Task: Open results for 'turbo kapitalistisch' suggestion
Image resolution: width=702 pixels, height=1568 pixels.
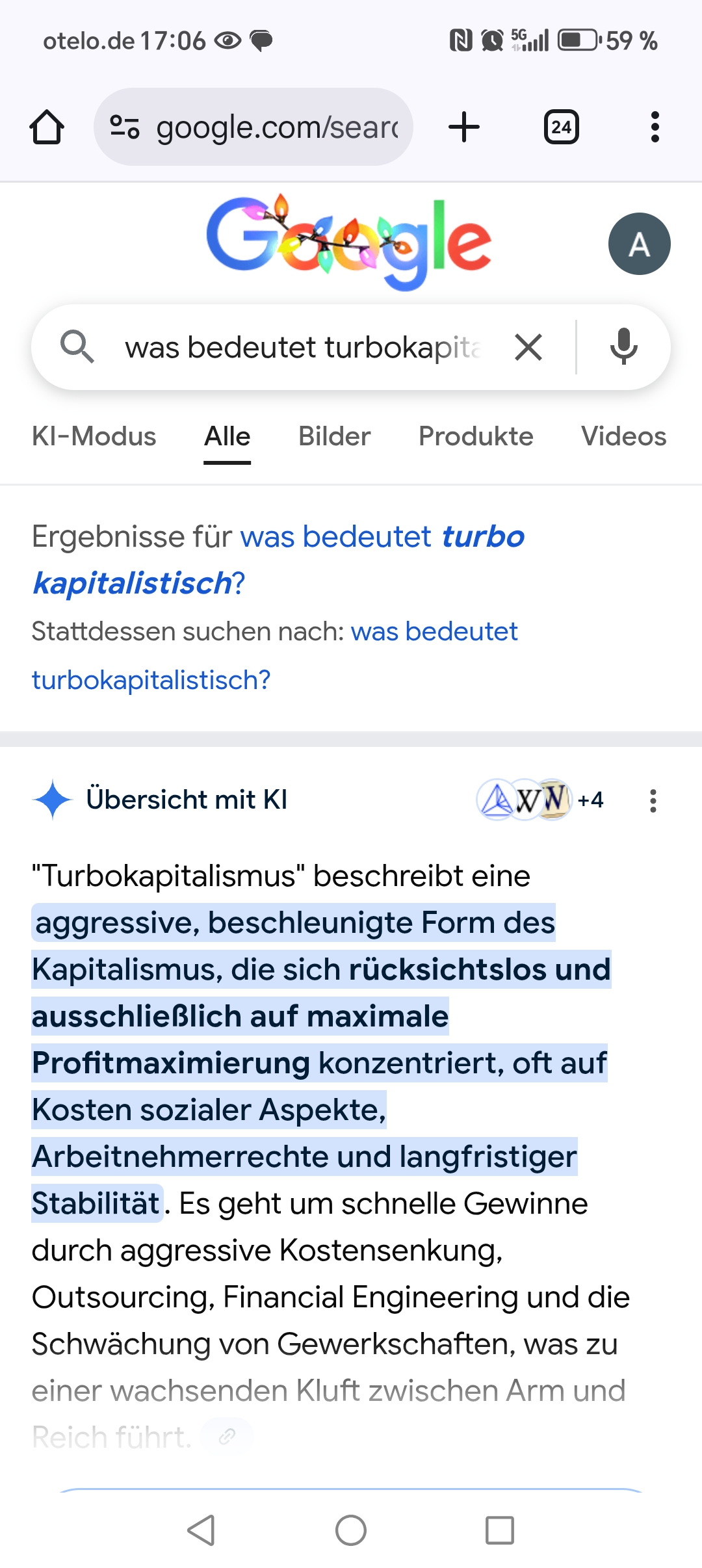Action: (x=382, y=538)
